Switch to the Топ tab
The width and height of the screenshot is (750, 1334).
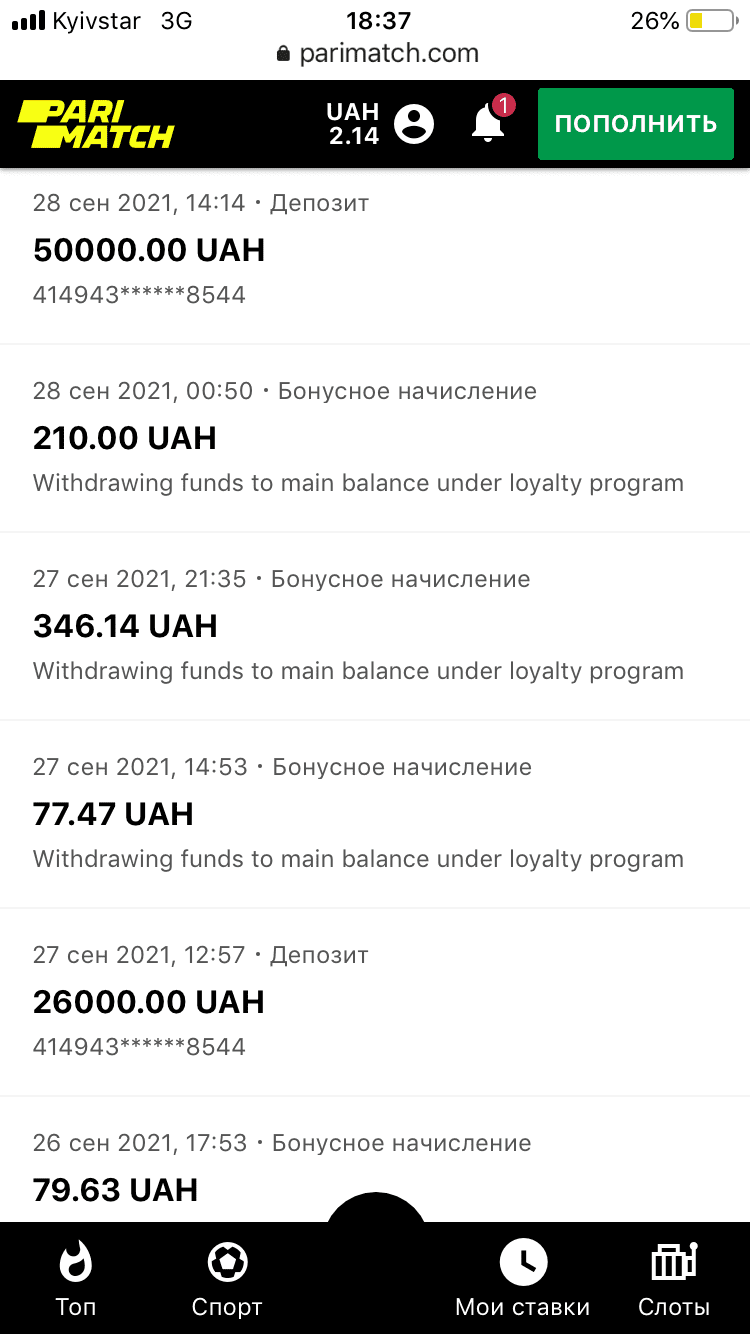click(75, 1278)
